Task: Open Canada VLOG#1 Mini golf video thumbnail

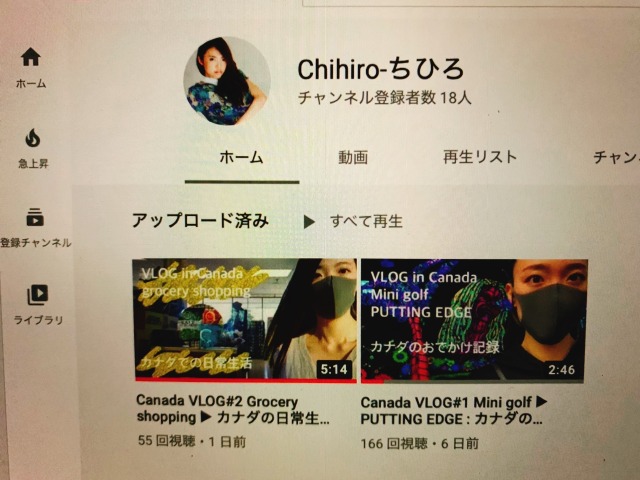Action: pos(474,319)
